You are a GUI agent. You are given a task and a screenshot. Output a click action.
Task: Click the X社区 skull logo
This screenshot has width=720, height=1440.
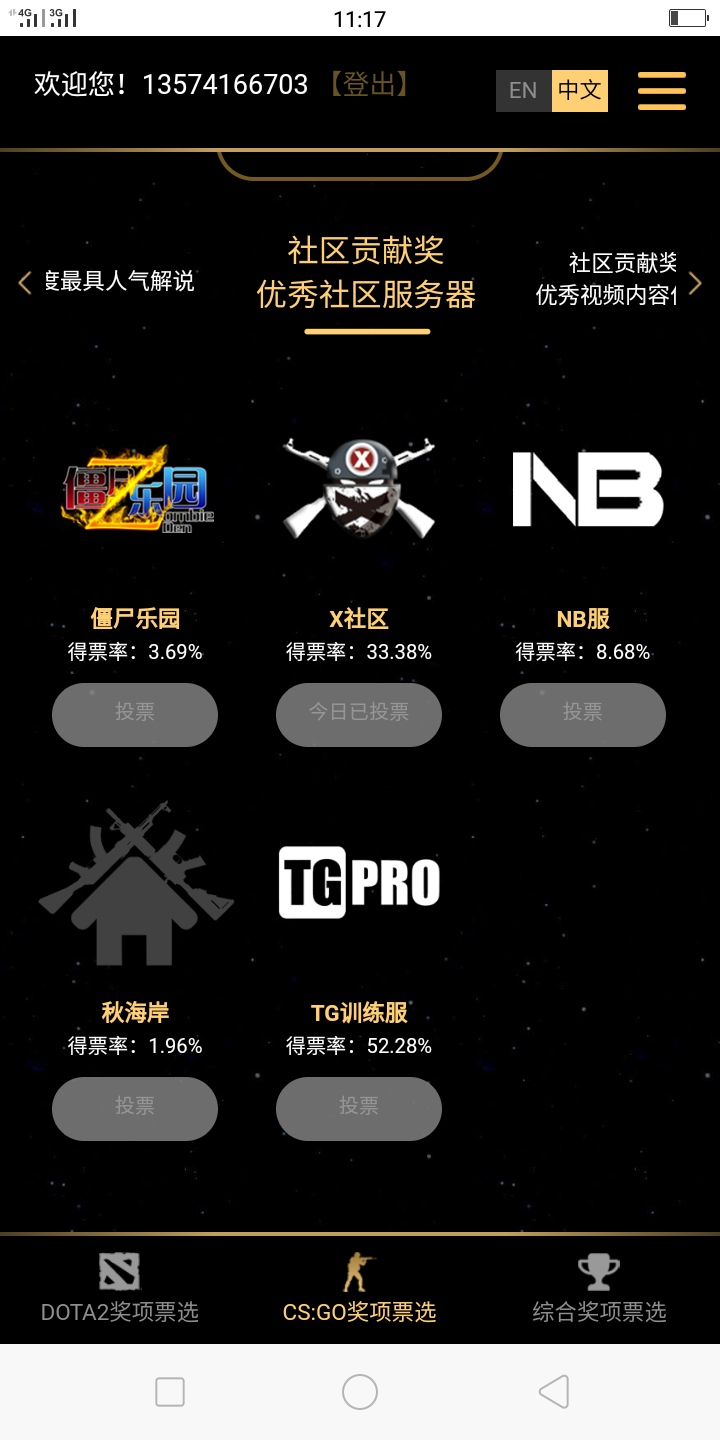(358, 490)
